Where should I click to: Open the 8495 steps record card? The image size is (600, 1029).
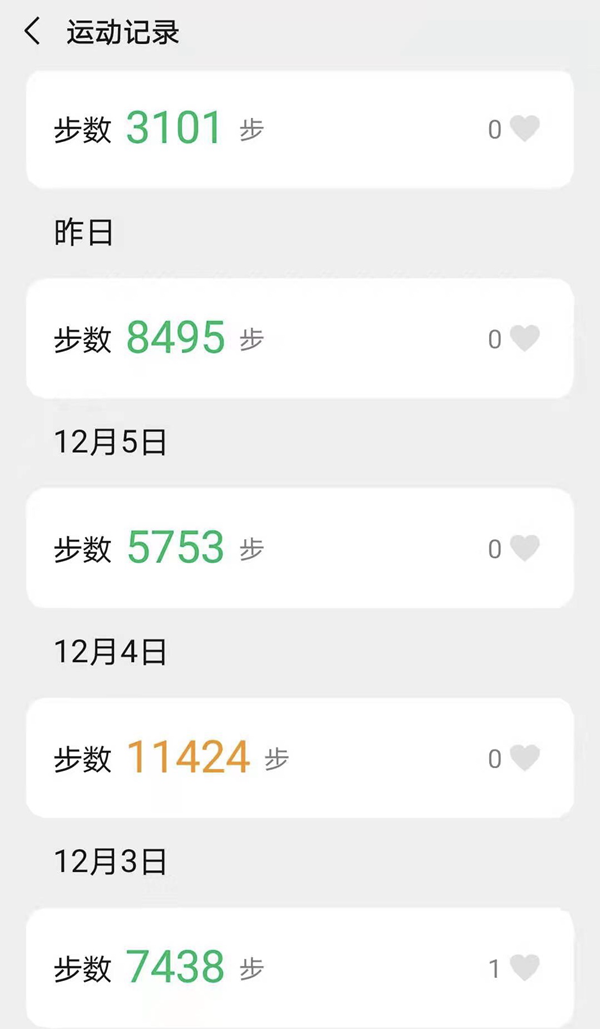point(300,339)
